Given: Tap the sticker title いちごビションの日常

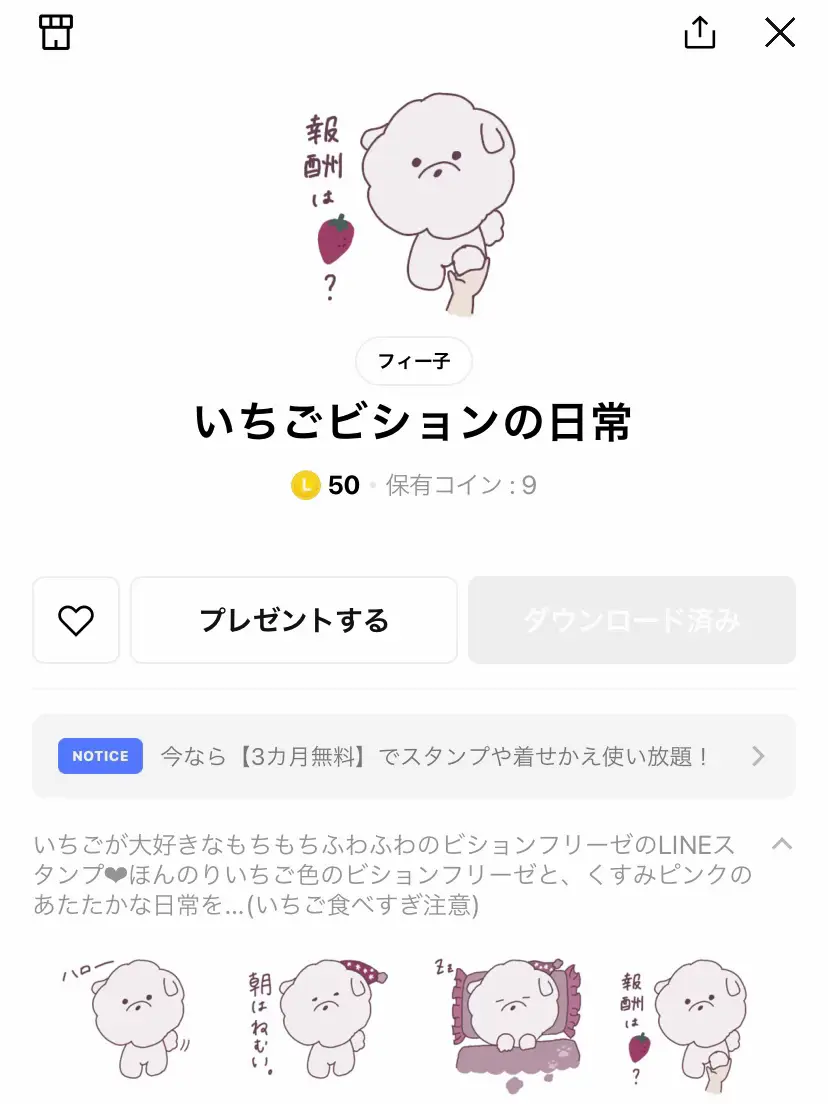Looking at the screenshot, I should (x=414, y=422).
